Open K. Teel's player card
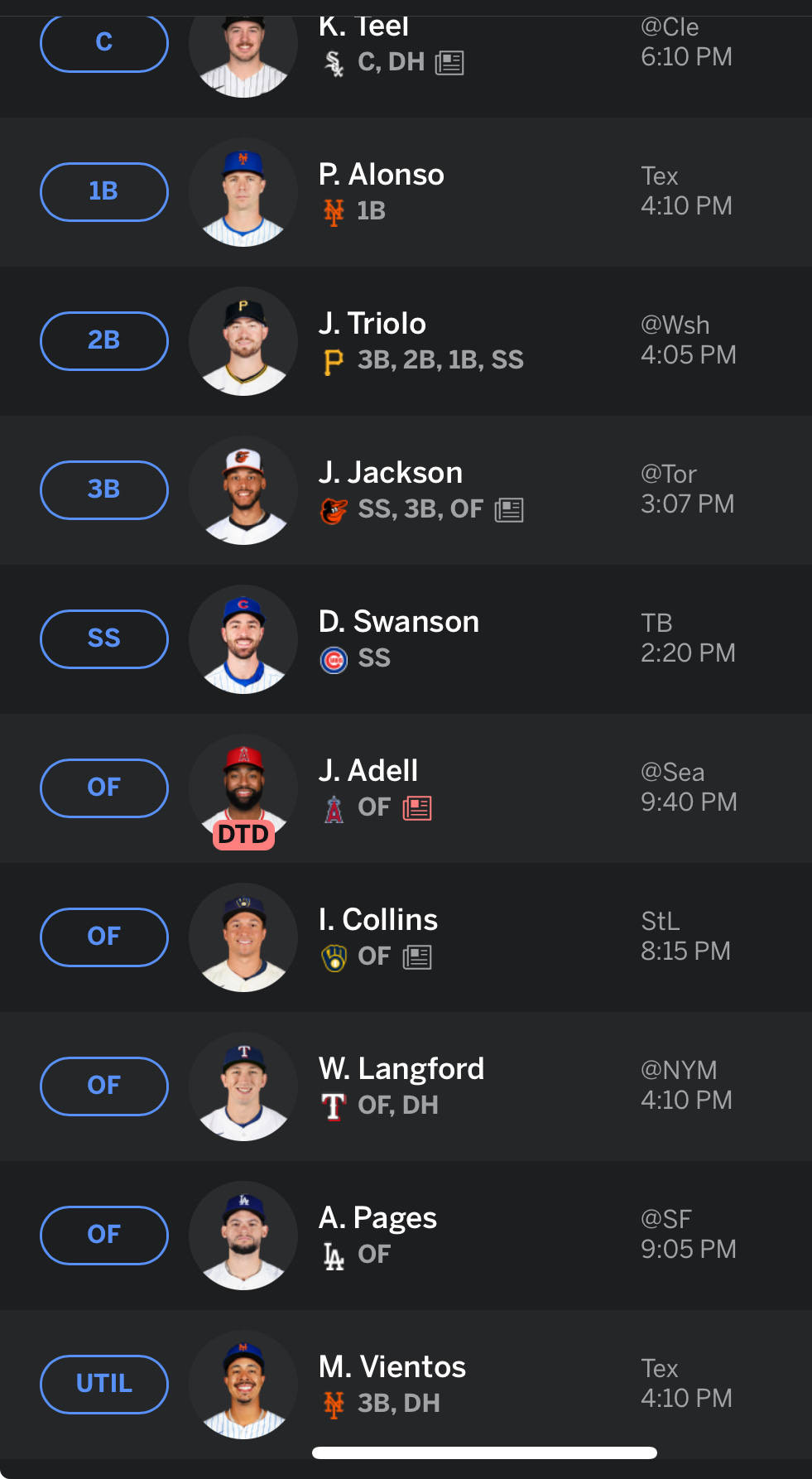This screenshot has width=812, height=1479. [x=364, y=28]
